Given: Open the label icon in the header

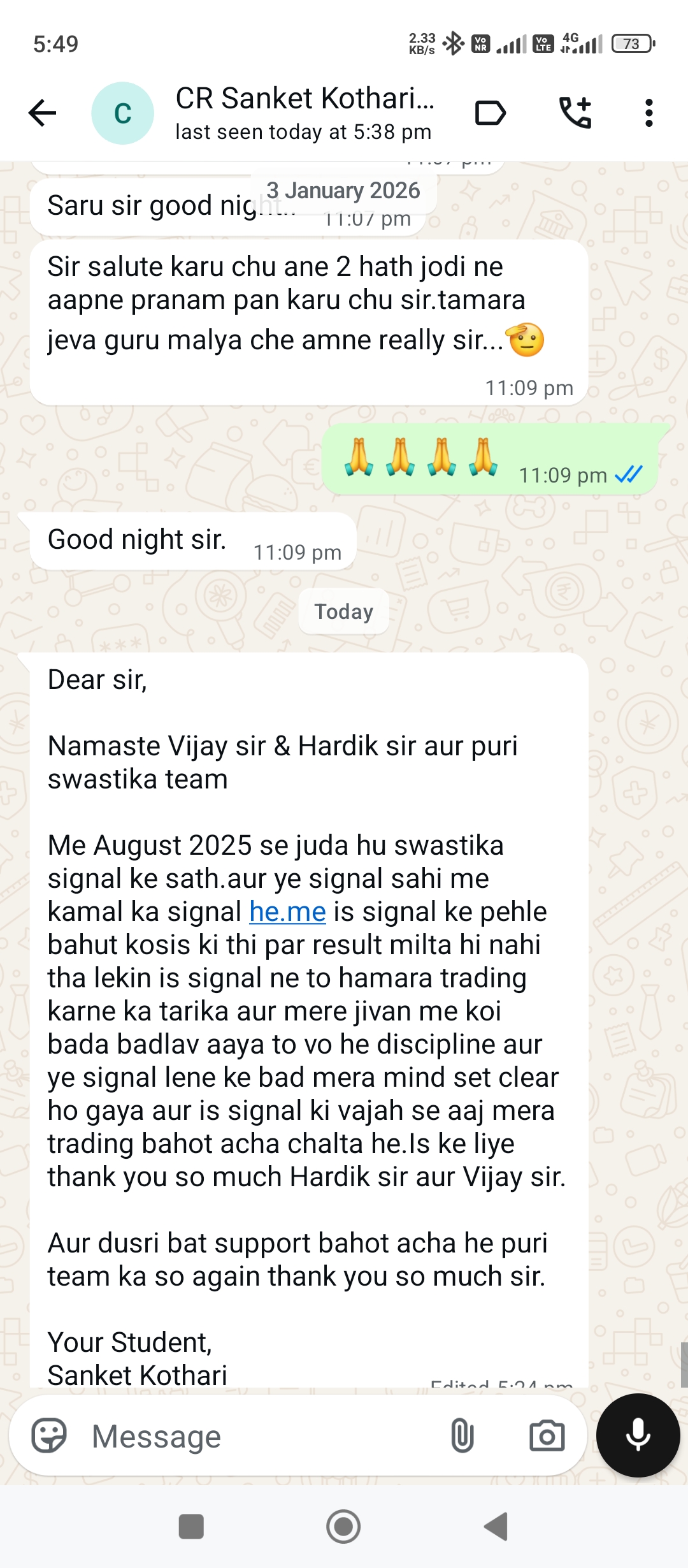Looking at the screenshot, I should point(491,113).
